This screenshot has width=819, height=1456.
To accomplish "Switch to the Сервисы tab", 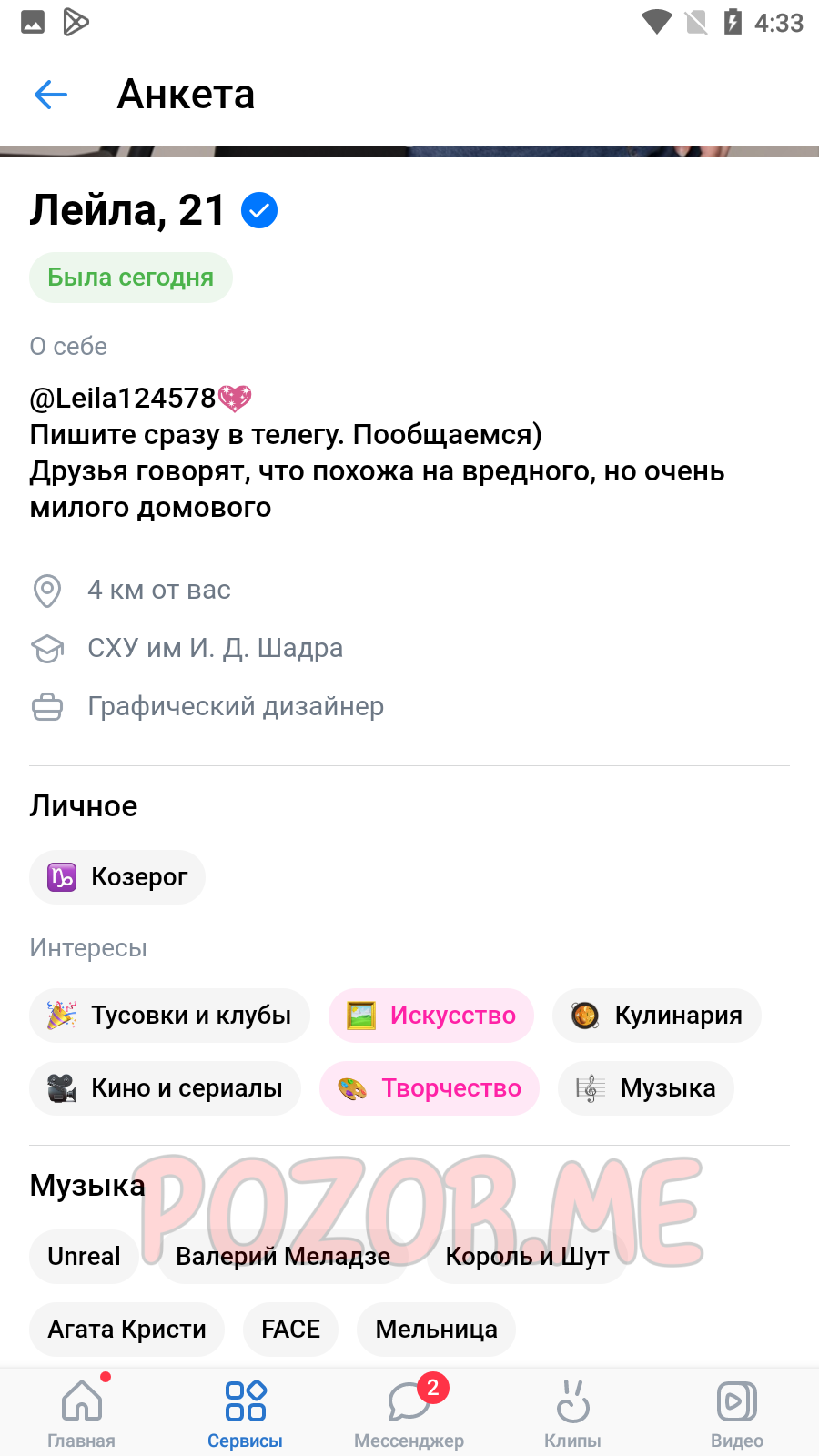I will point(246,1411).
